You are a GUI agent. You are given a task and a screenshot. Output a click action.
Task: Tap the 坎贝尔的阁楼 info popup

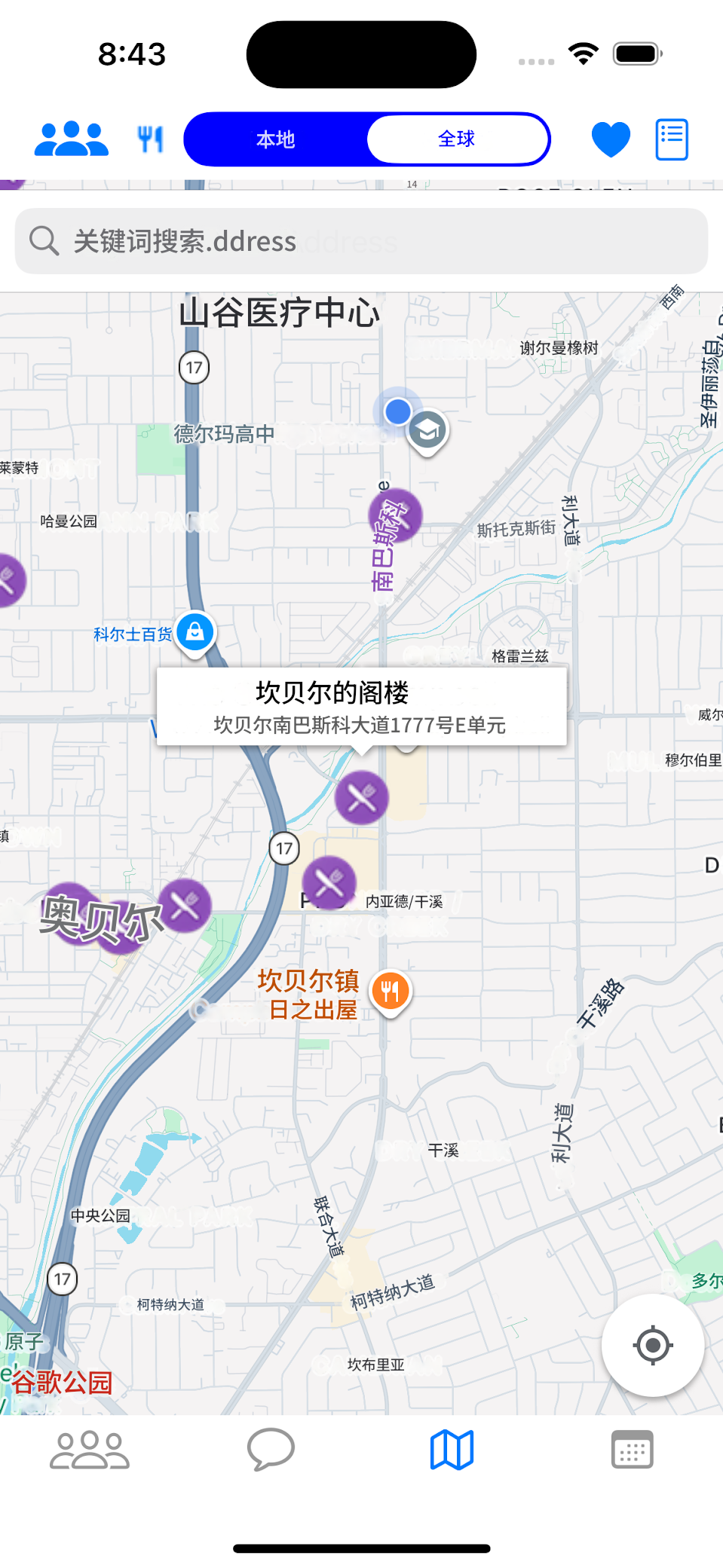pos(360,706)
